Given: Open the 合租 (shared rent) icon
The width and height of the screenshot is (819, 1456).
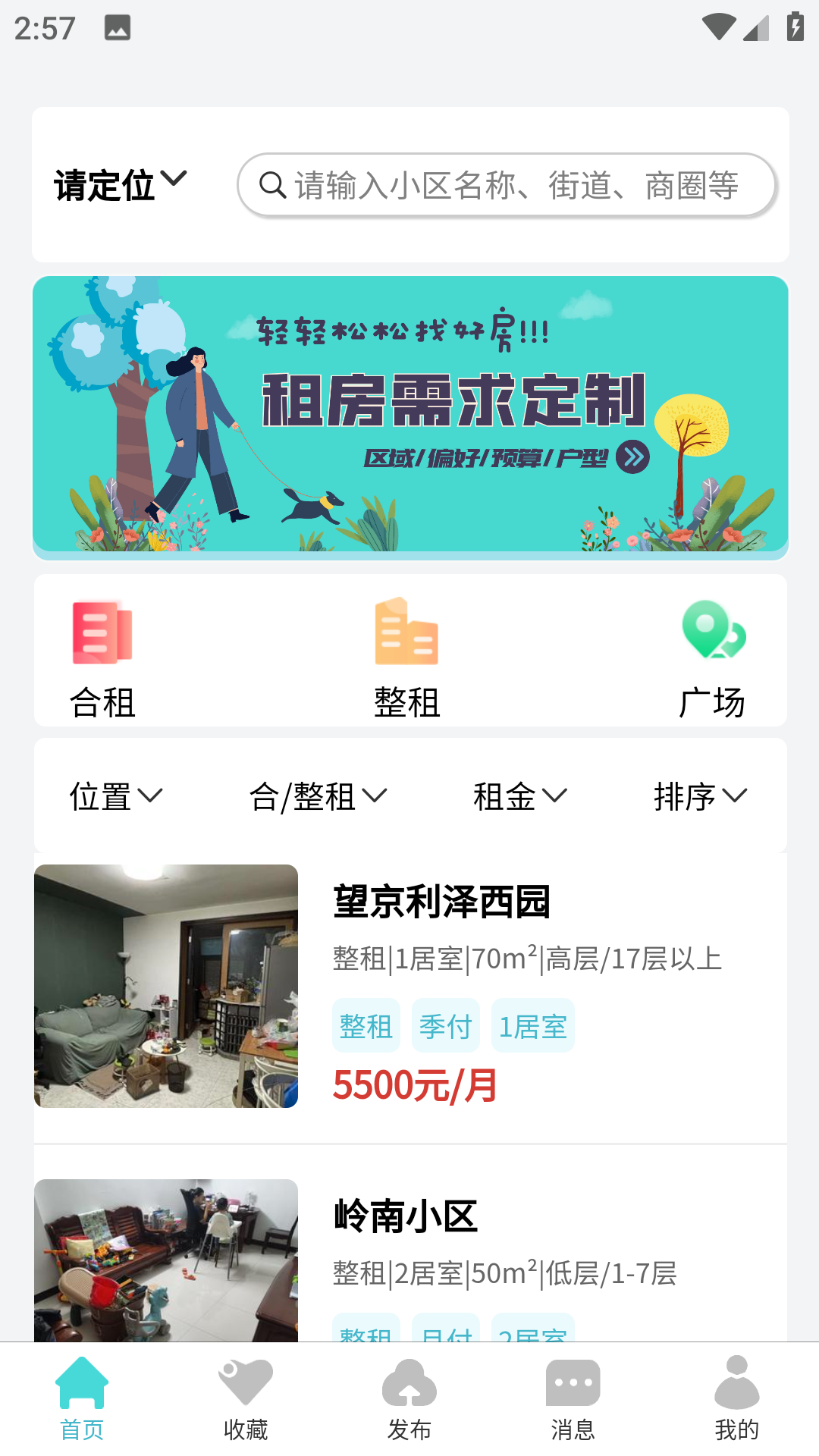Looking at the screenshot, I should 102,653.
